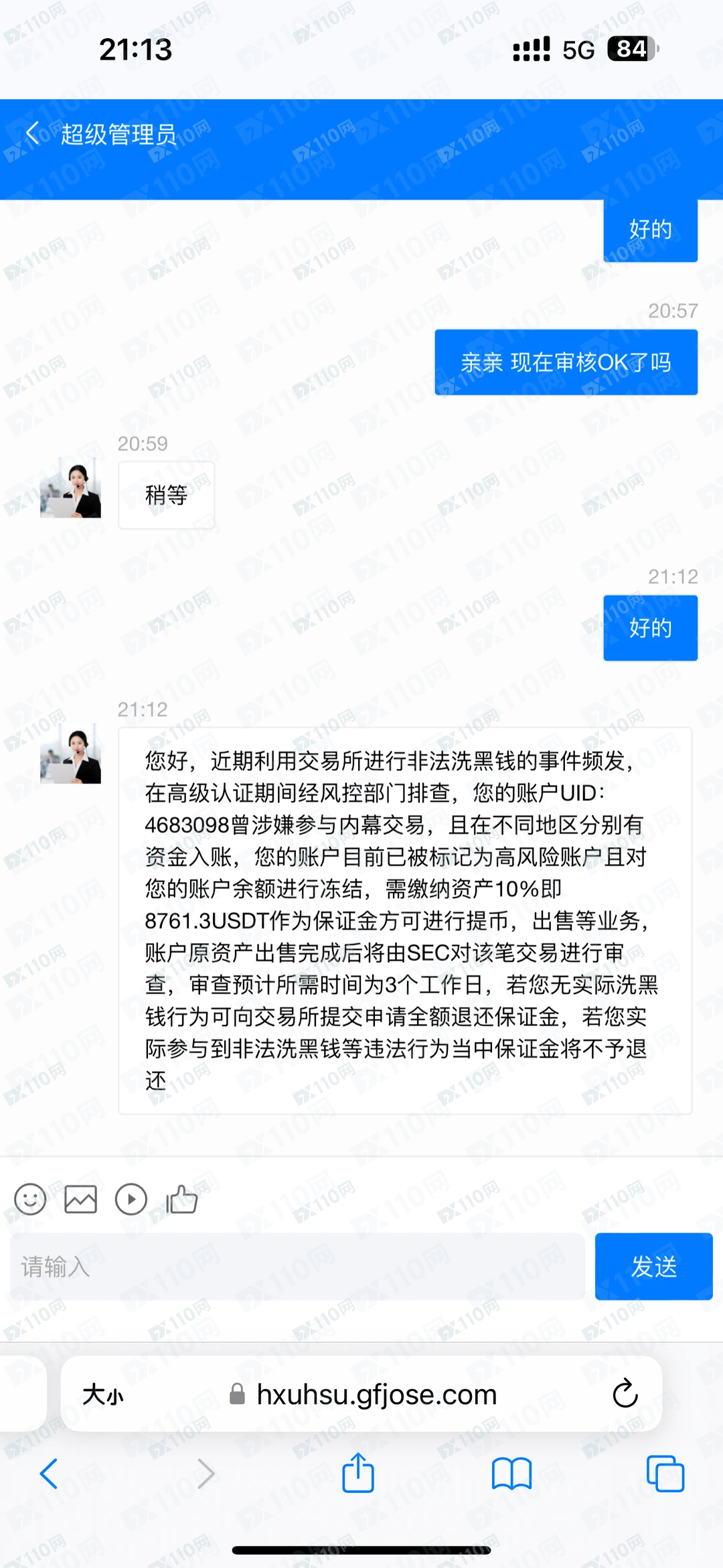Tap the 发送 send button
The width and height of the screenshot is (723, 1568).
(653, 1267)
